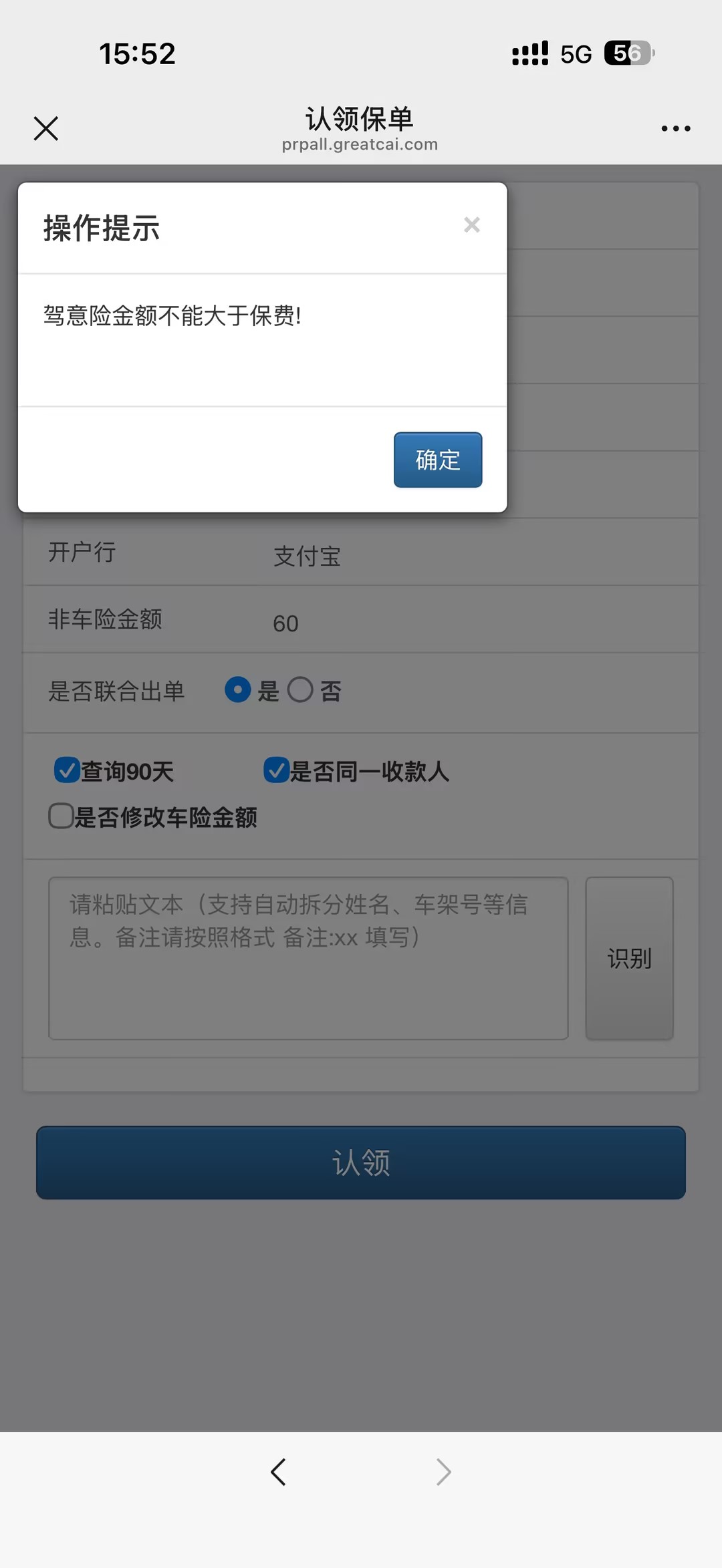
Task: Uncheck 是否同一收款人 checkbox
Action: pyautogui.click(x=276, y=770)
